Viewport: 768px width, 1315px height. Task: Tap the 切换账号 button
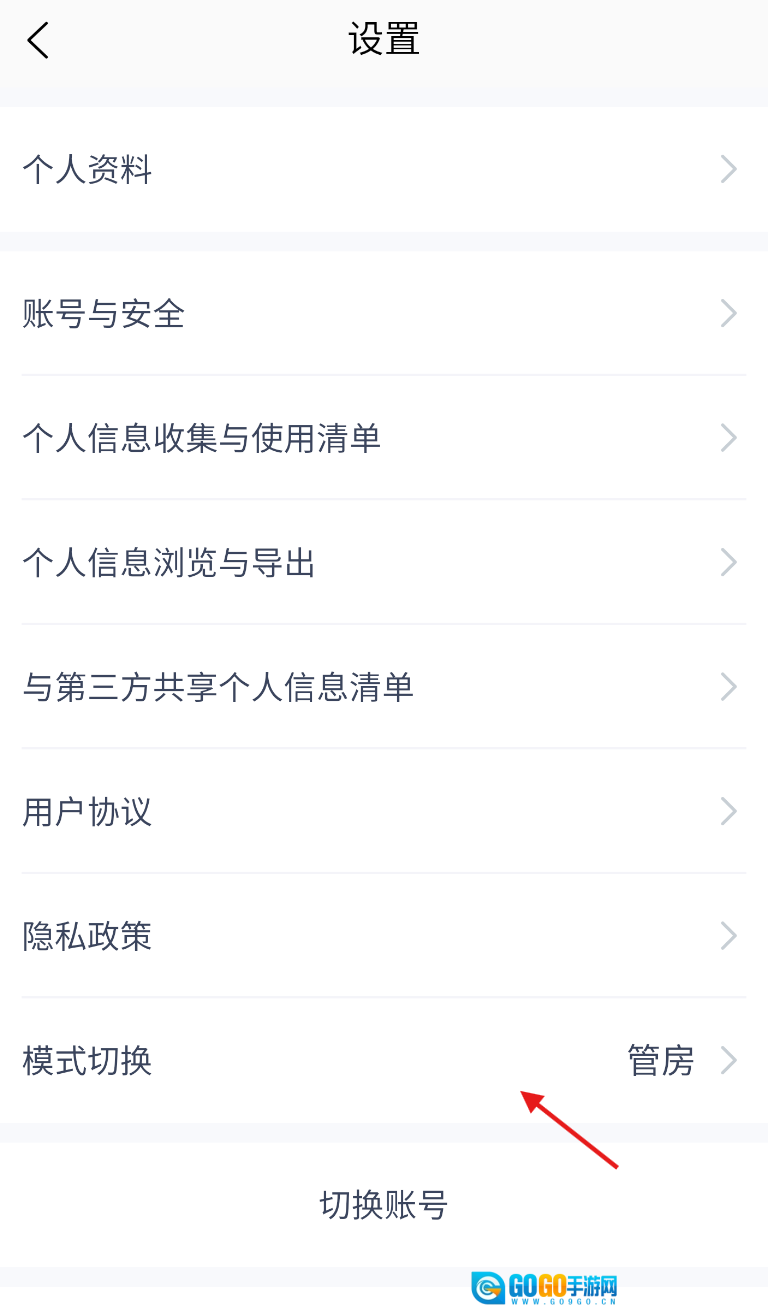click(x=384, y=1205)
